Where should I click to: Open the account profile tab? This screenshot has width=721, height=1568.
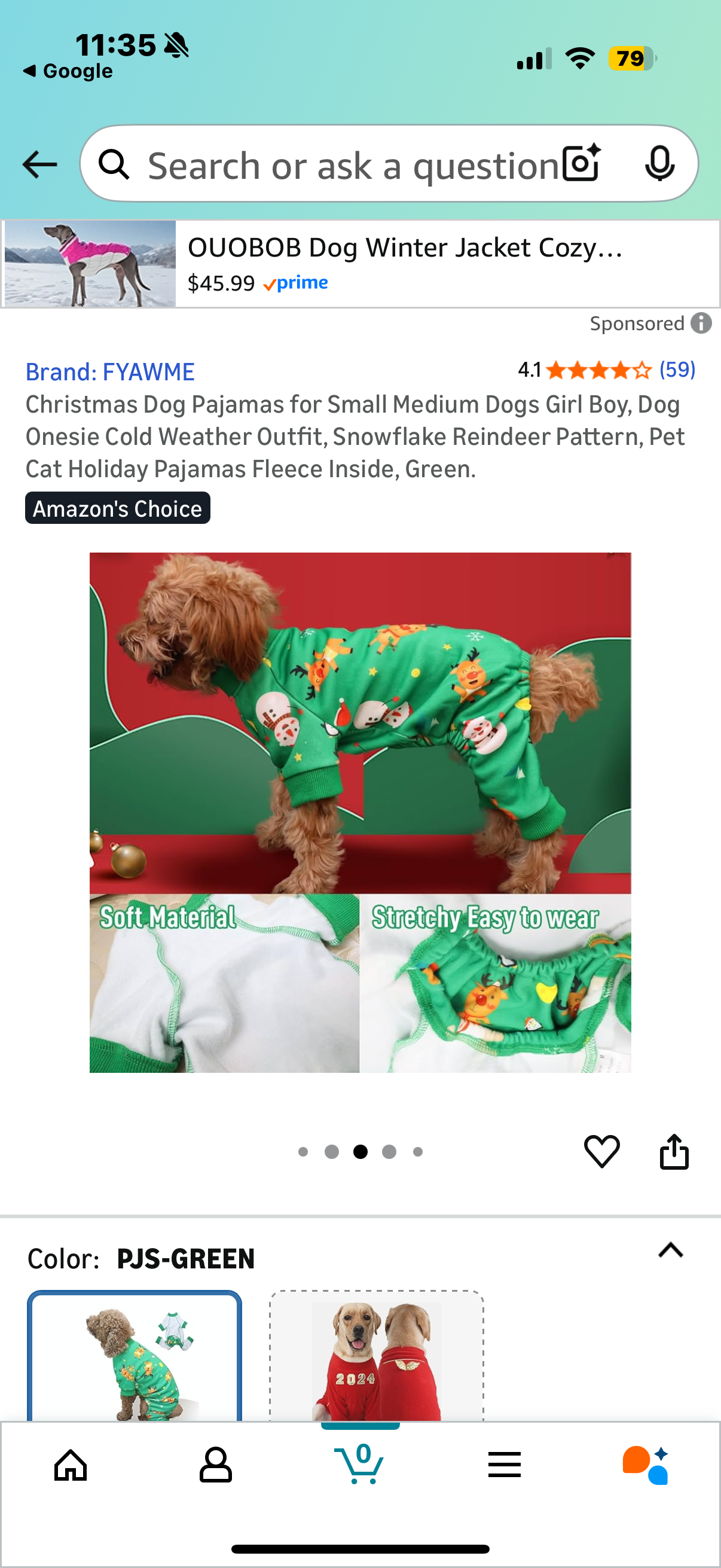215,1465
